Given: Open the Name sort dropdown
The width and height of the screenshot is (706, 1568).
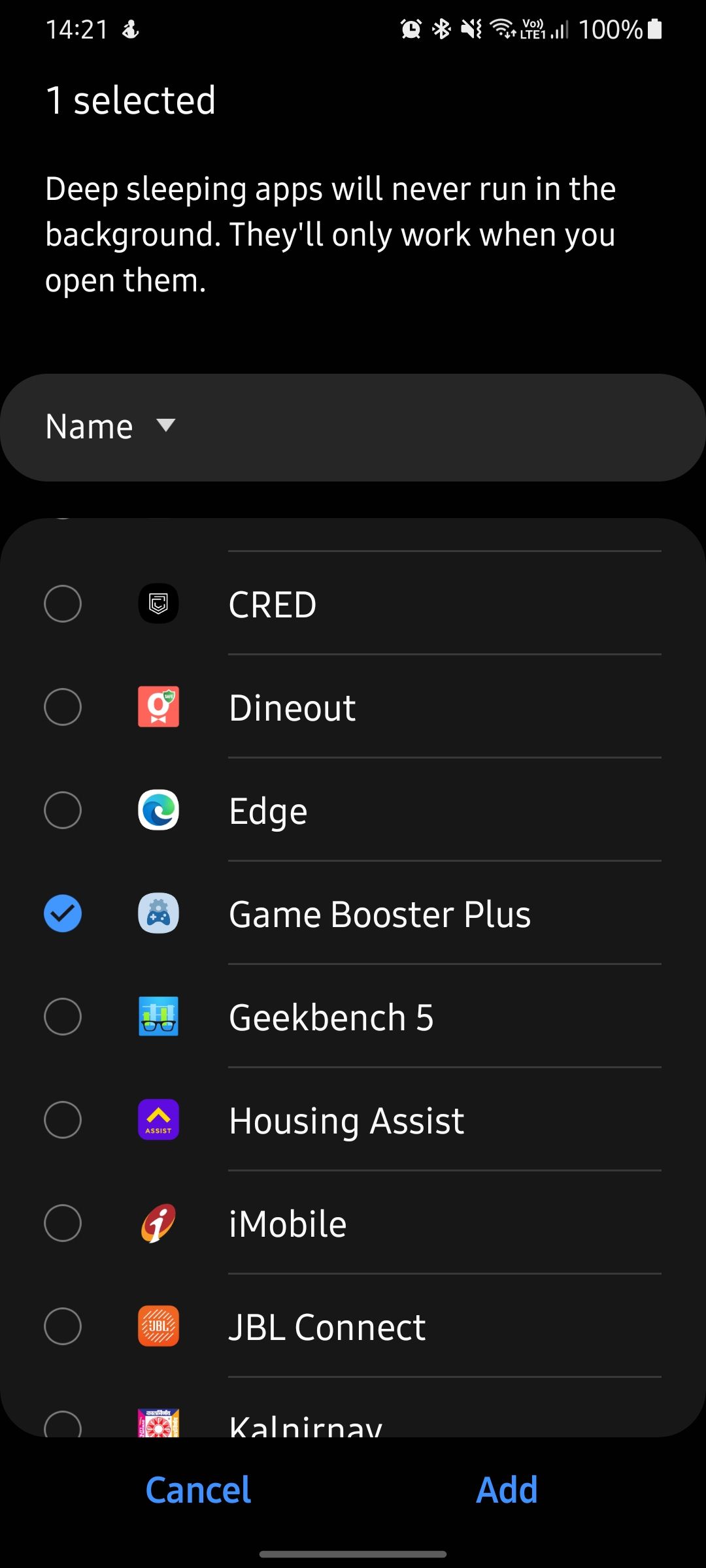Looking at the screenshot, I should pos(111,427).
